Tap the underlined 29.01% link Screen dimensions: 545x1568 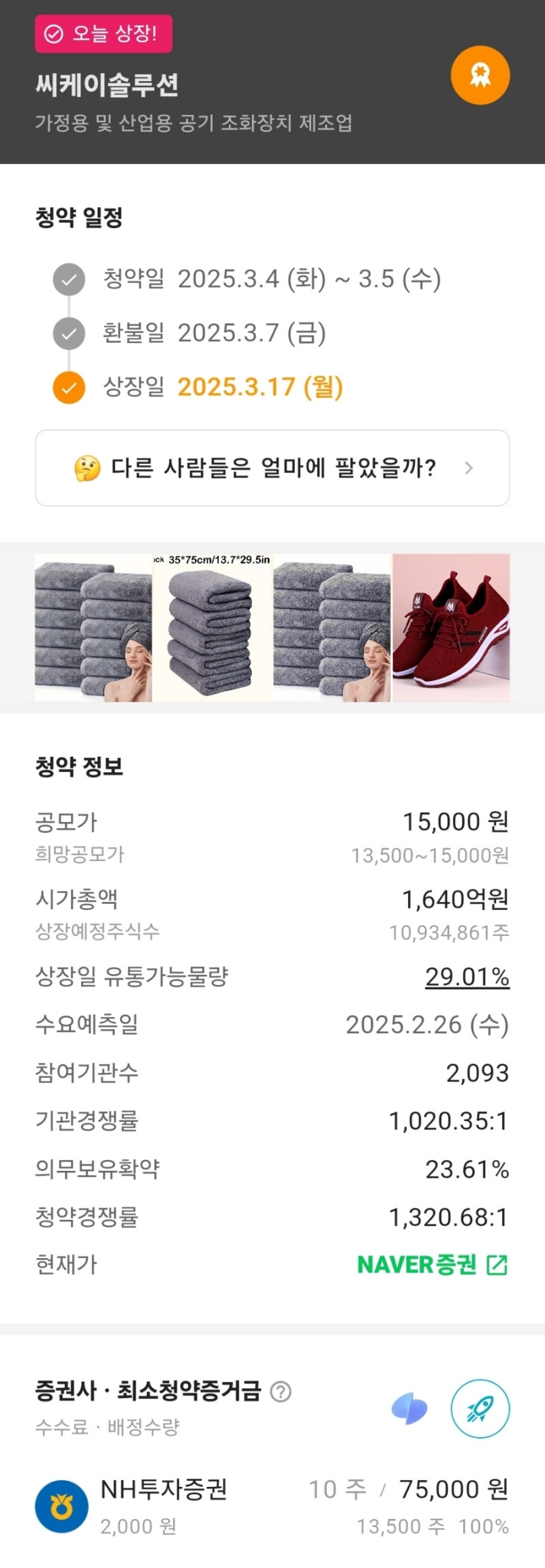(467, 977)
